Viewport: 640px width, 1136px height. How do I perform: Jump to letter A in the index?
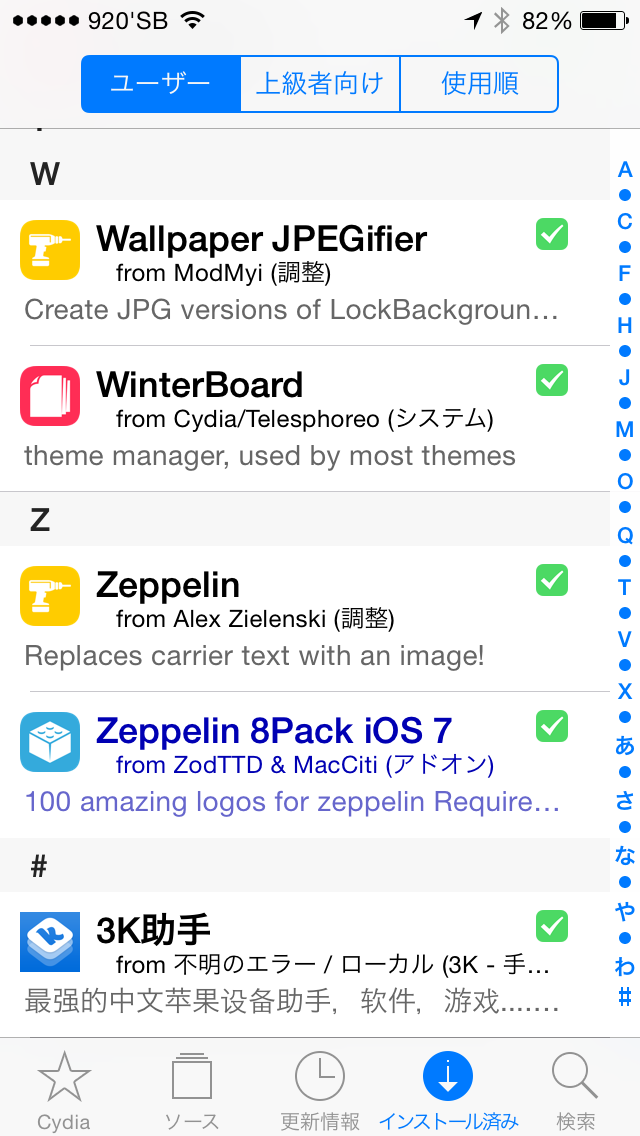pyautogui.click(x=625, y=170)
